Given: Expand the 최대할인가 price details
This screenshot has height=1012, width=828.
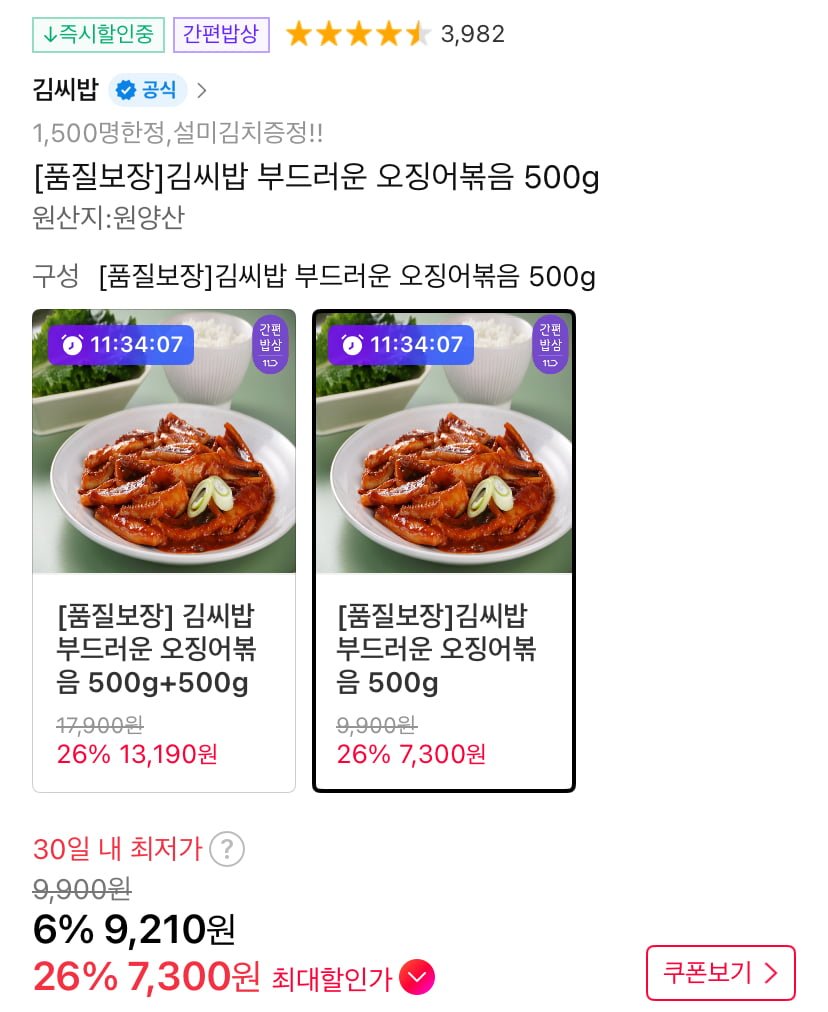Looking at the screenshot, I should coord(417,977).
